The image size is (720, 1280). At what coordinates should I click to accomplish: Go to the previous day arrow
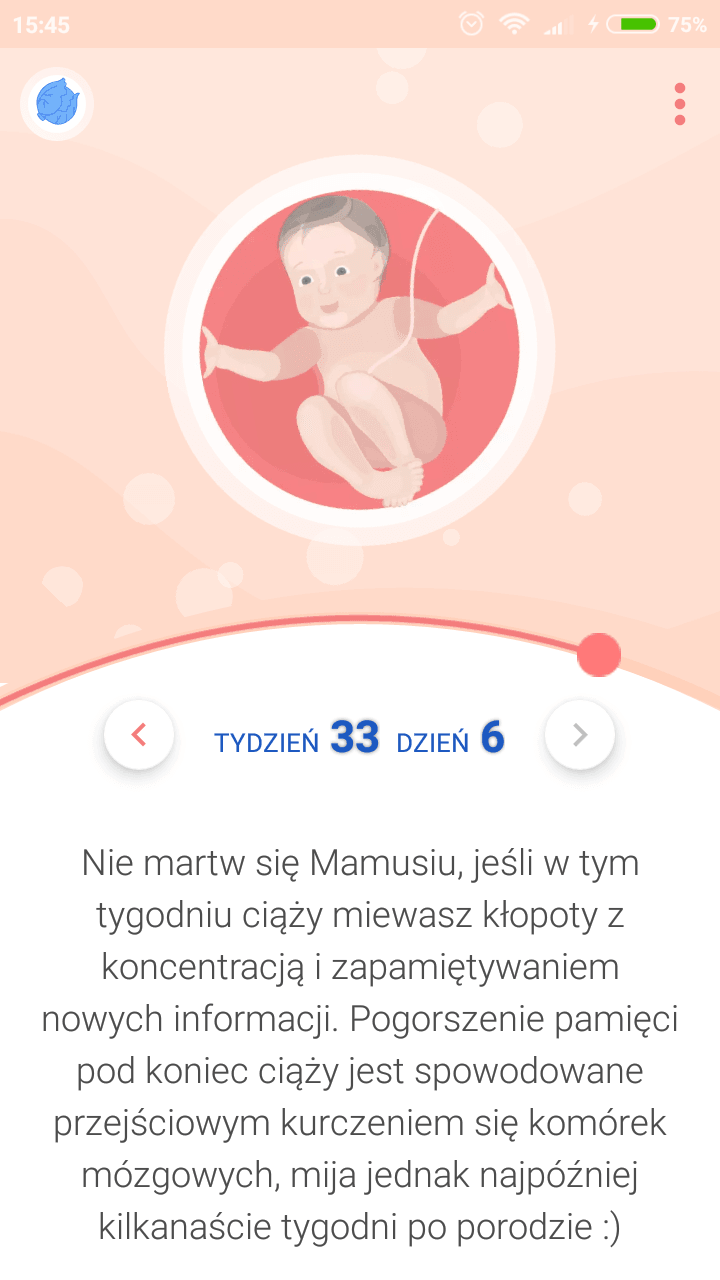(x=139, y=735)
